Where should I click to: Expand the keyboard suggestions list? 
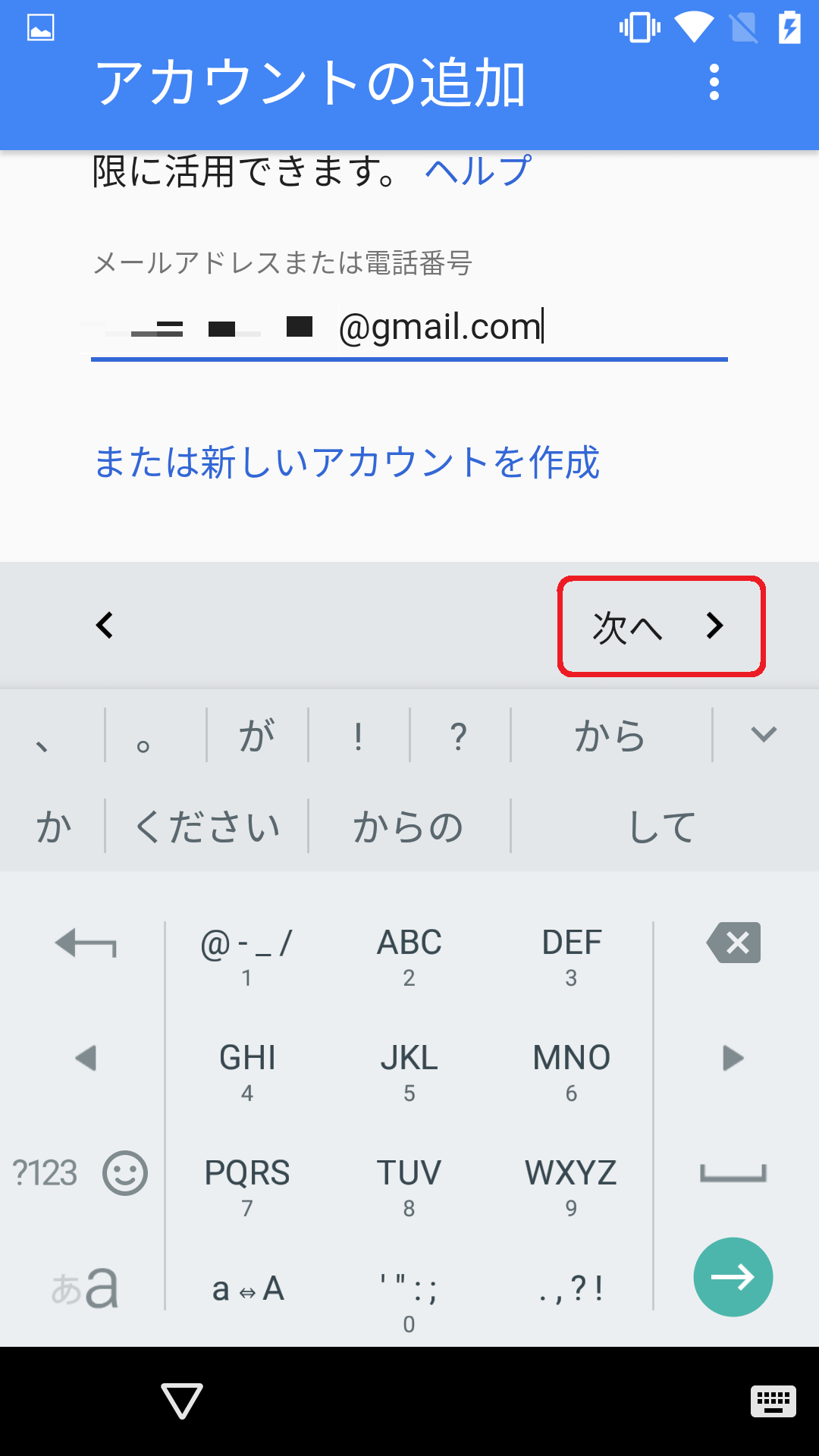click(x=764, y=734)
